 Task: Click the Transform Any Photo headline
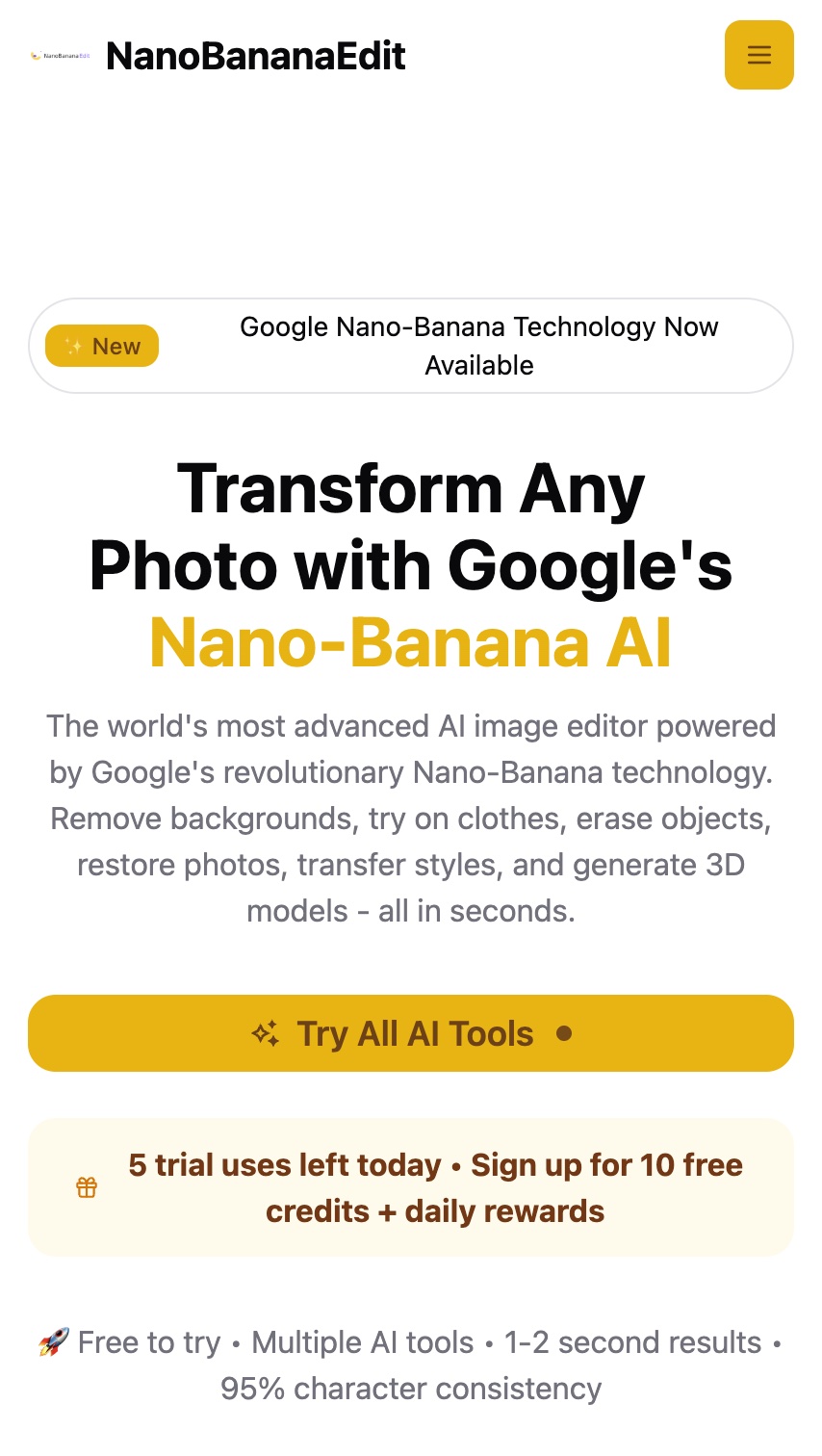[411, 527]
